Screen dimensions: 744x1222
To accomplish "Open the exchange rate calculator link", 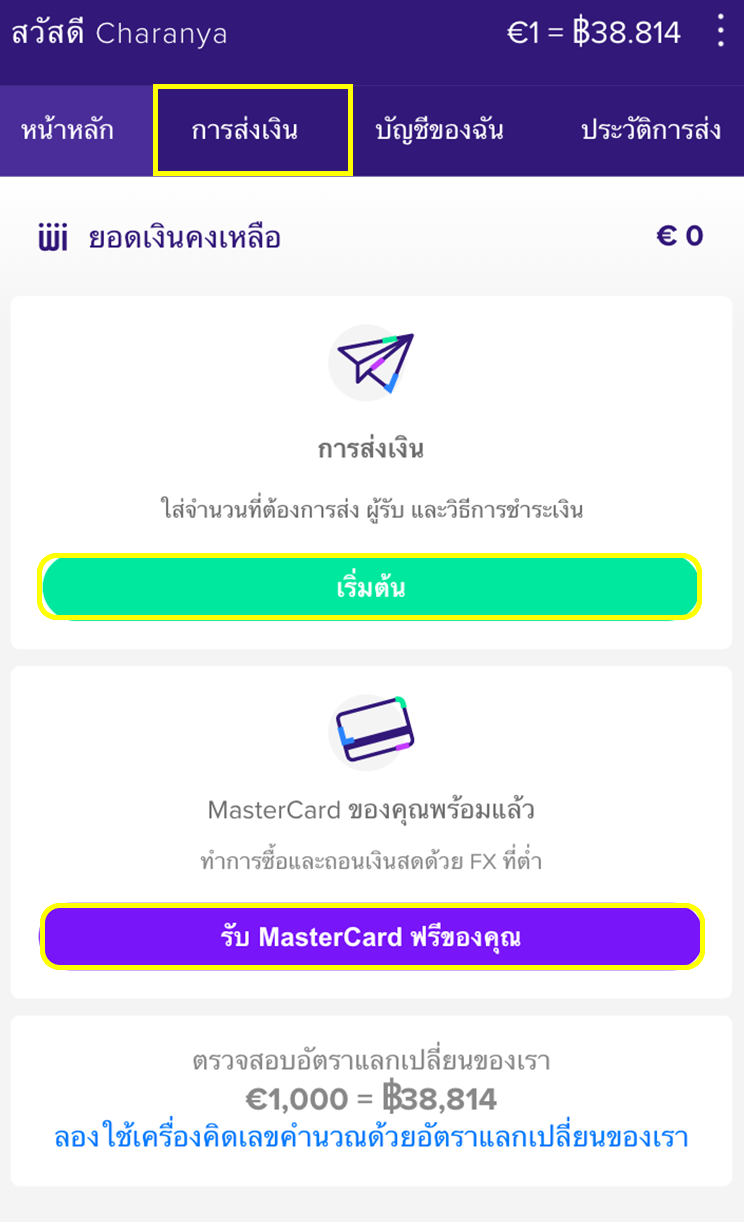I will pos(371,1137).
